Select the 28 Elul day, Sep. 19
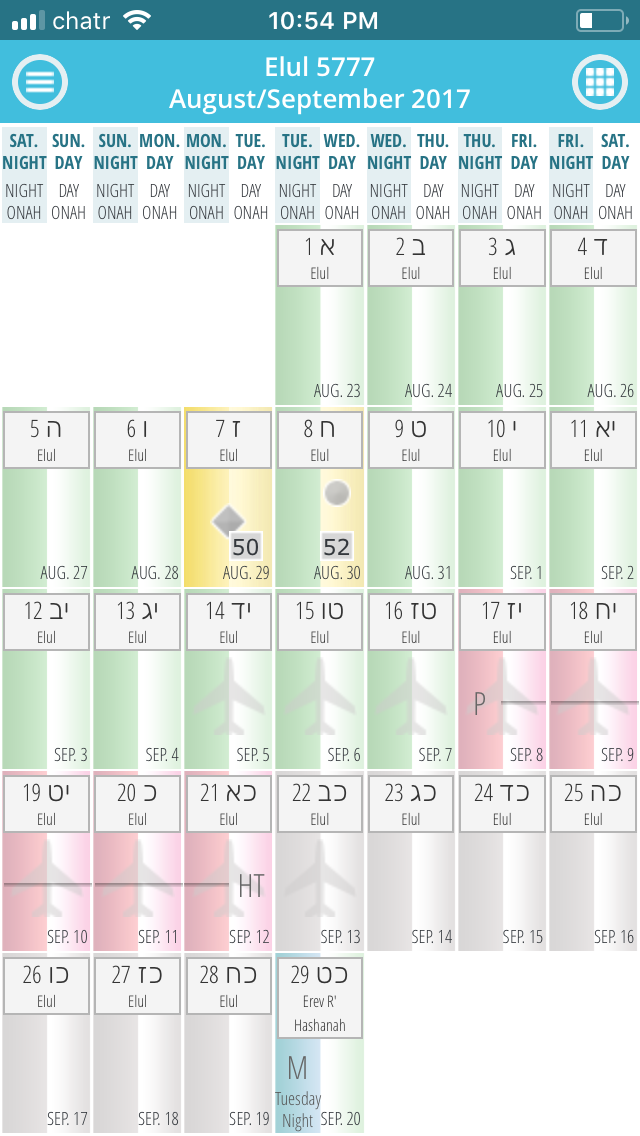This screenshot has height=1136, width=640. pos(229,1044)
